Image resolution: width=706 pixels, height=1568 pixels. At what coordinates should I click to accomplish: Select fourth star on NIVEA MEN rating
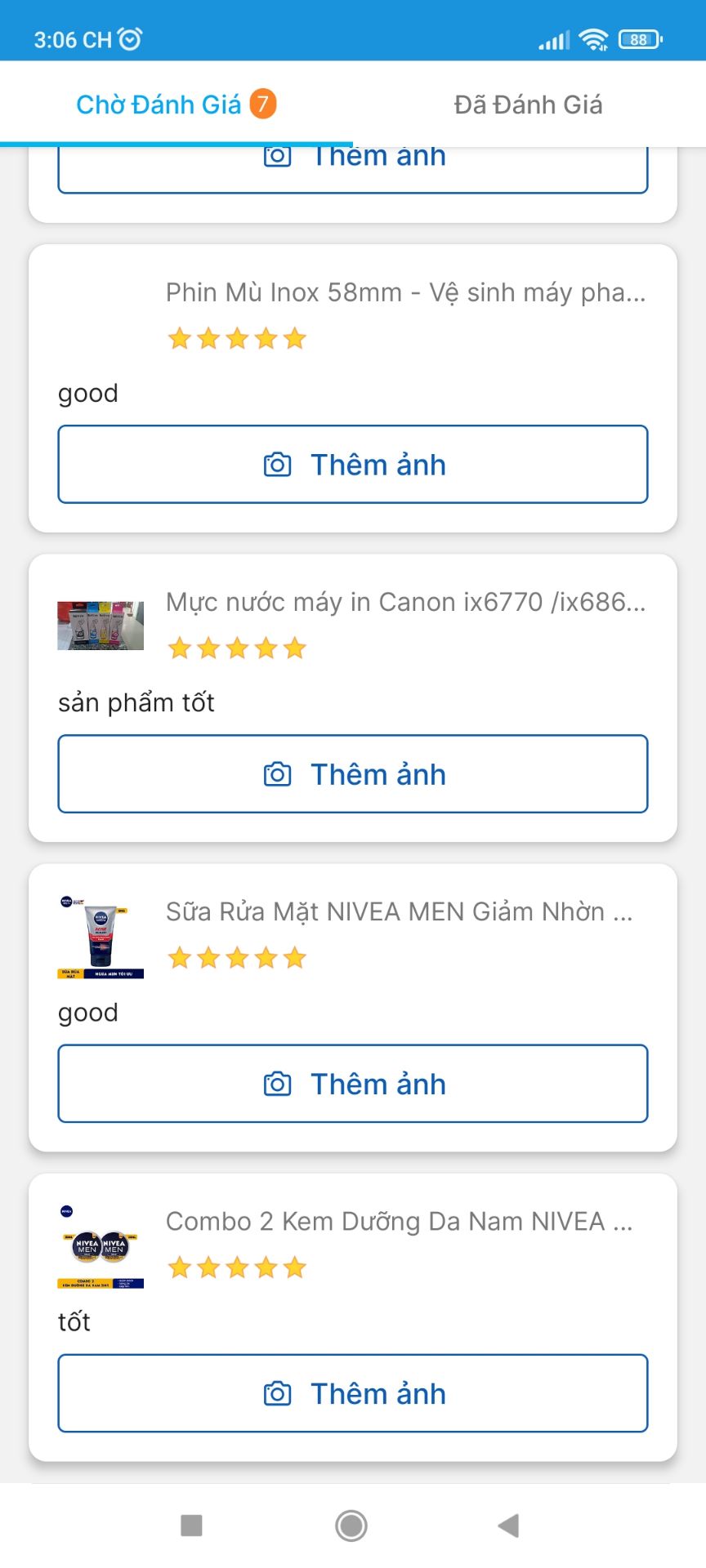266,957
